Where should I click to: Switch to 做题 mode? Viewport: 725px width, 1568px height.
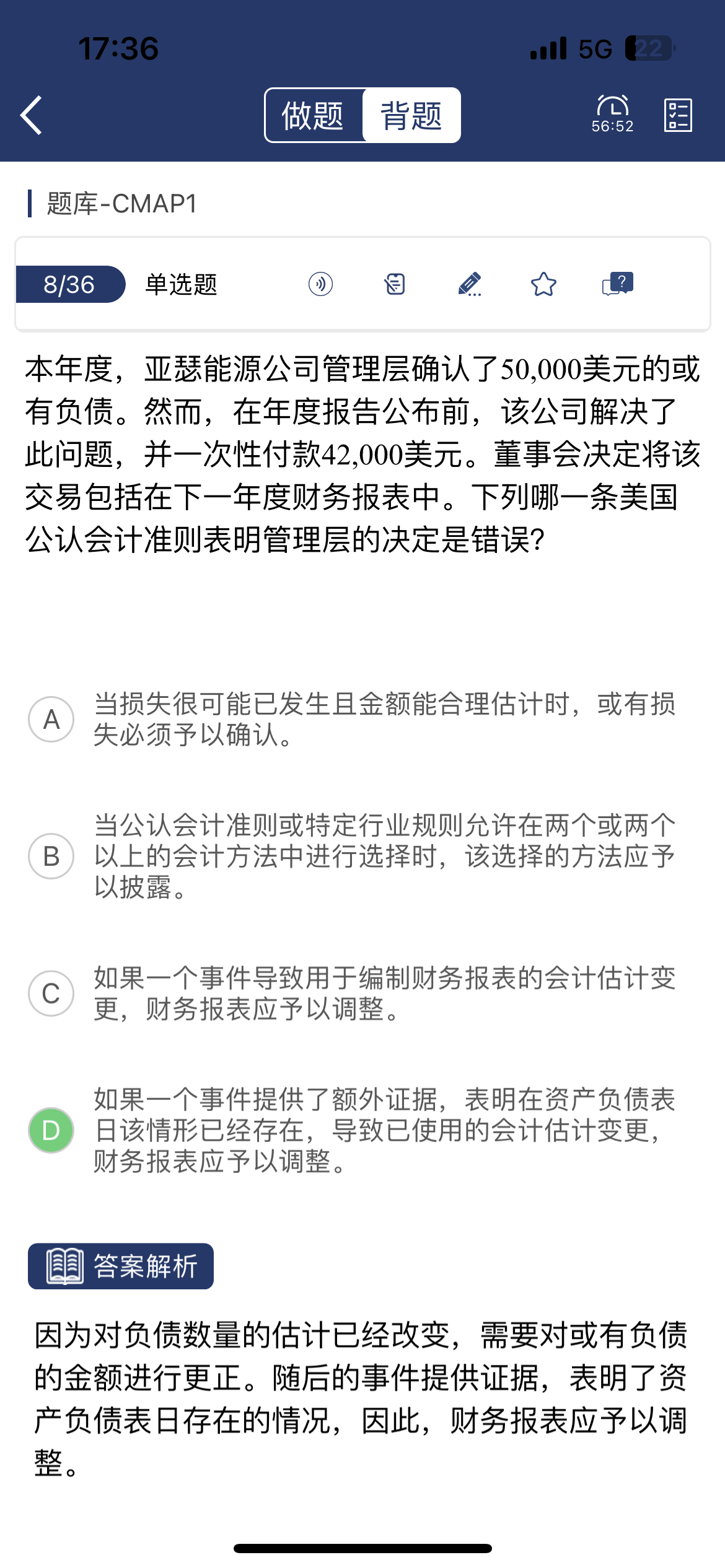click(x=313, y=116)
